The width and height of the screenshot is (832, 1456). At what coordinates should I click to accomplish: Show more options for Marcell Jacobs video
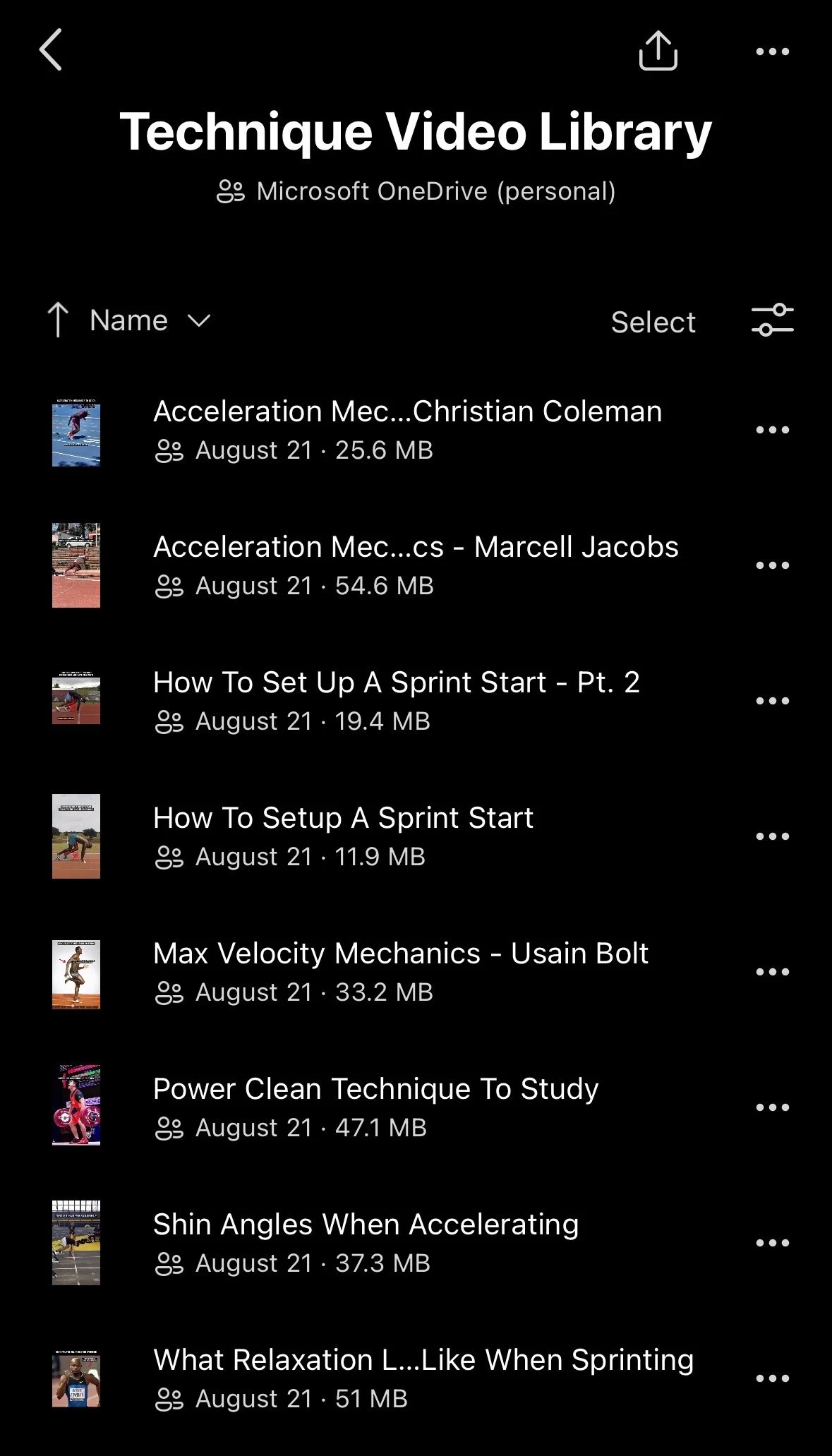pyautogui.click(x=772, y=565)
